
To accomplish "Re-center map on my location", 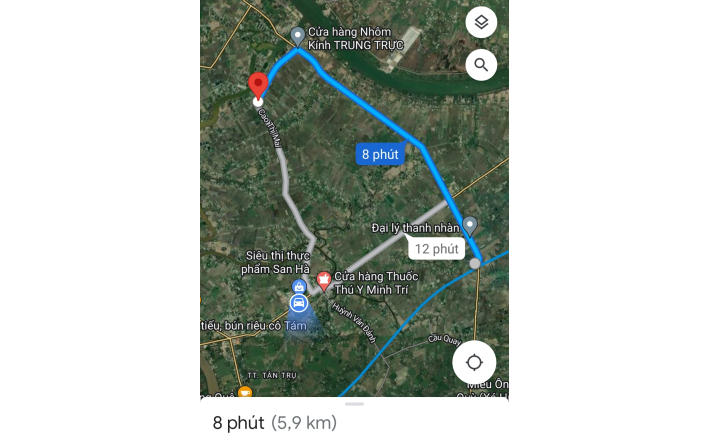I will coord(474,362).
